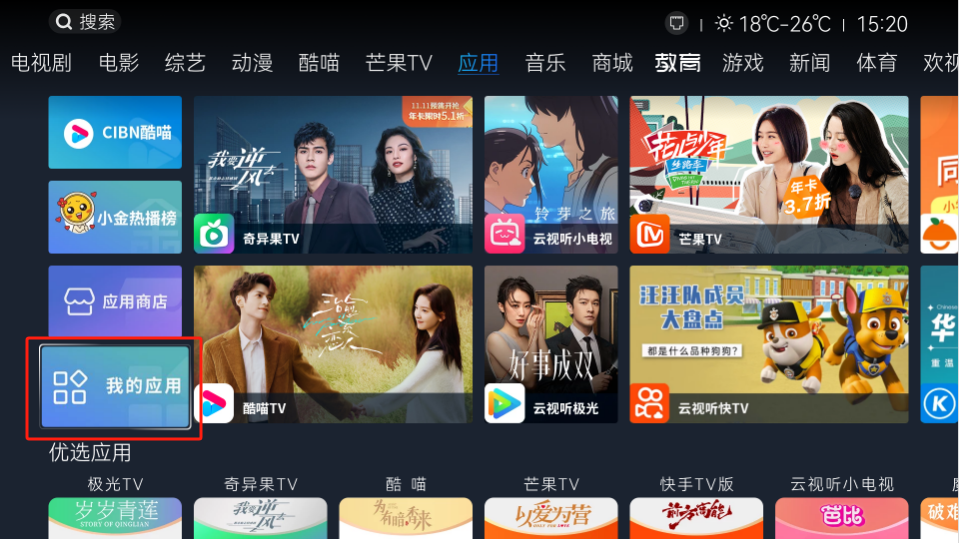Open the 芒果TV app card

point(768,174)
